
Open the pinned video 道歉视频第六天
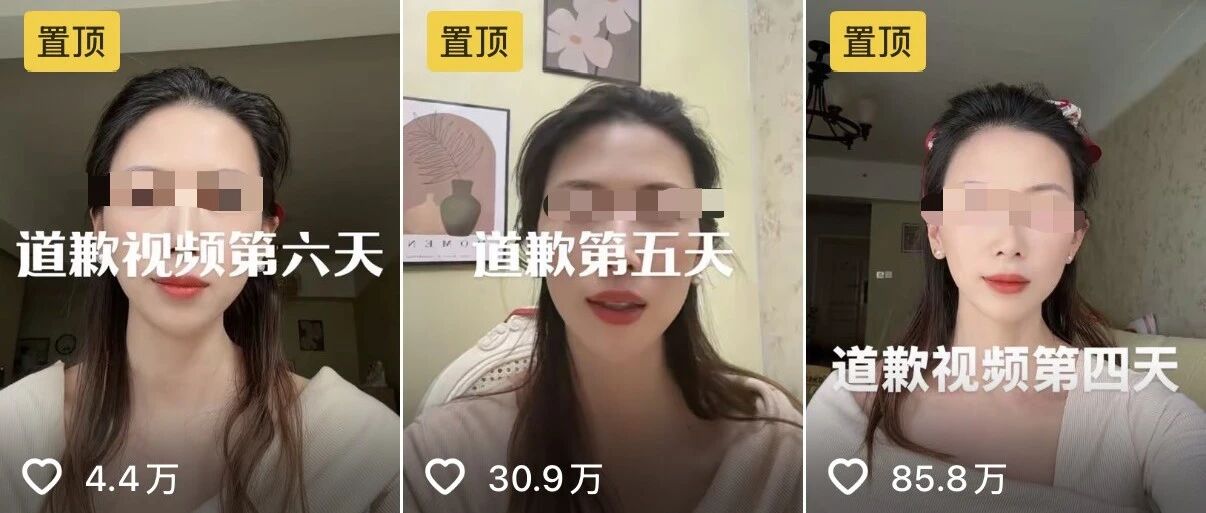(200, 256)
